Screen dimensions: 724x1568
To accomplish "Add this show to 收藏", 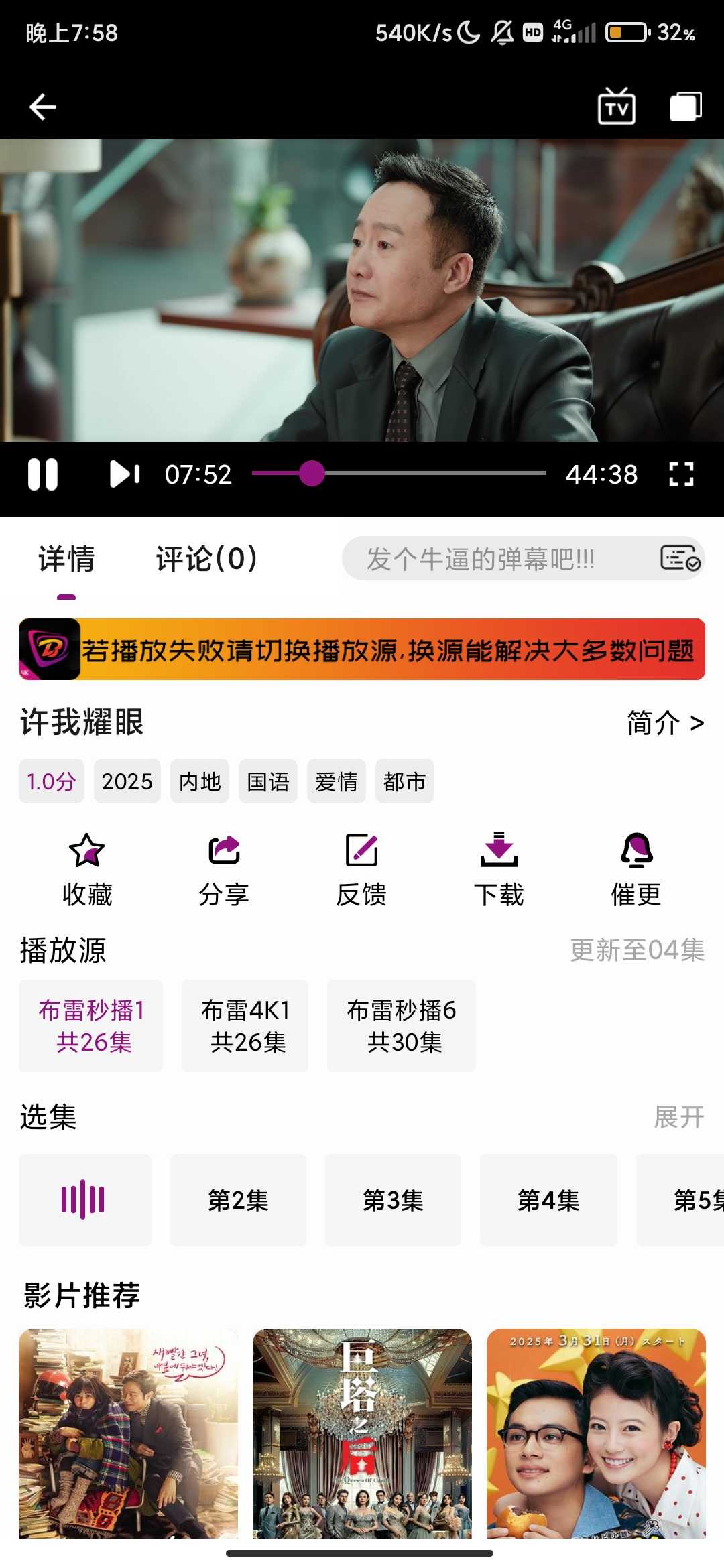I will pyautogui.click(x=87, y=869).
